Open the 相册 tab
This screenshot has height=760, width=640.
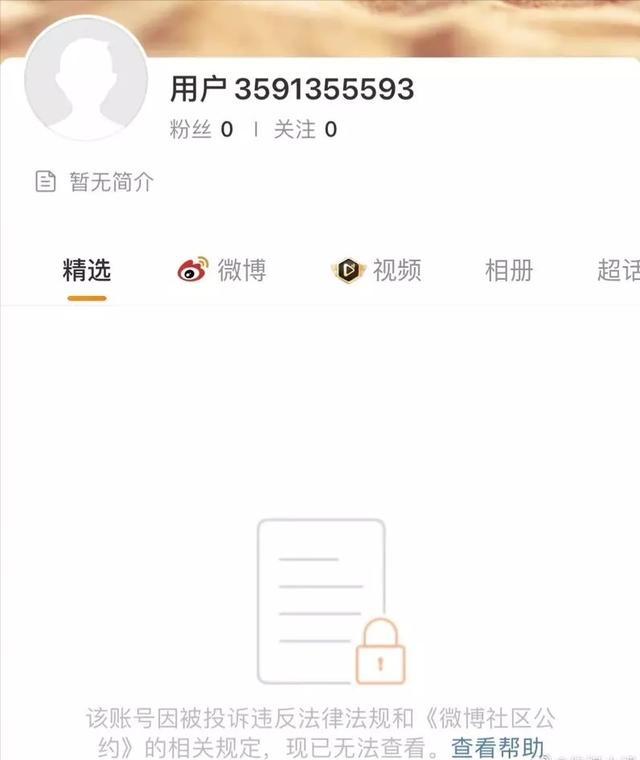[509, 270]
